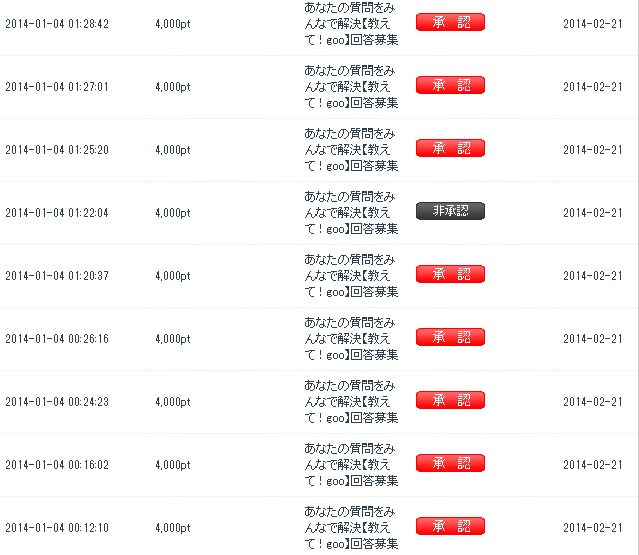This screenshot has height=555, width=639.
Task: Tap 承認 button for 00:12:10 entry
Action: pyautogui.click(x=450, y=526)
